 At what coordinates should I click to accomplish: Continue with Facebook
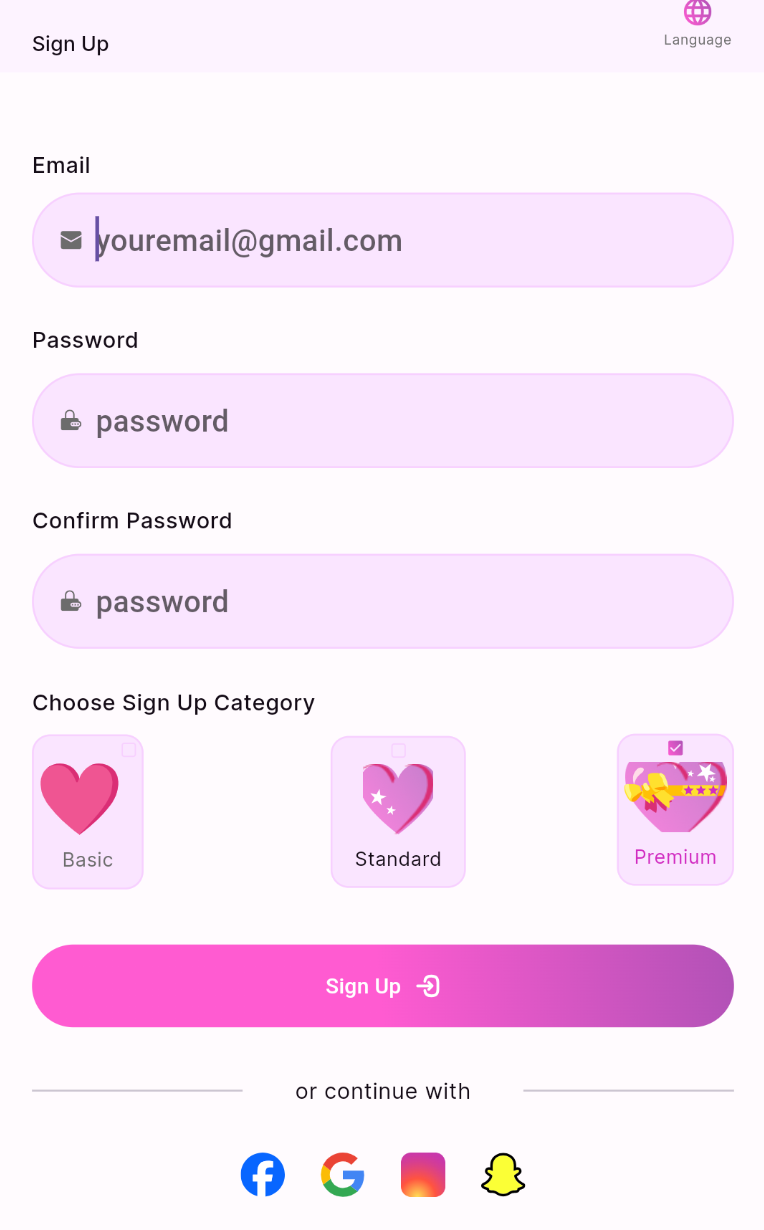coord(263,1175)
